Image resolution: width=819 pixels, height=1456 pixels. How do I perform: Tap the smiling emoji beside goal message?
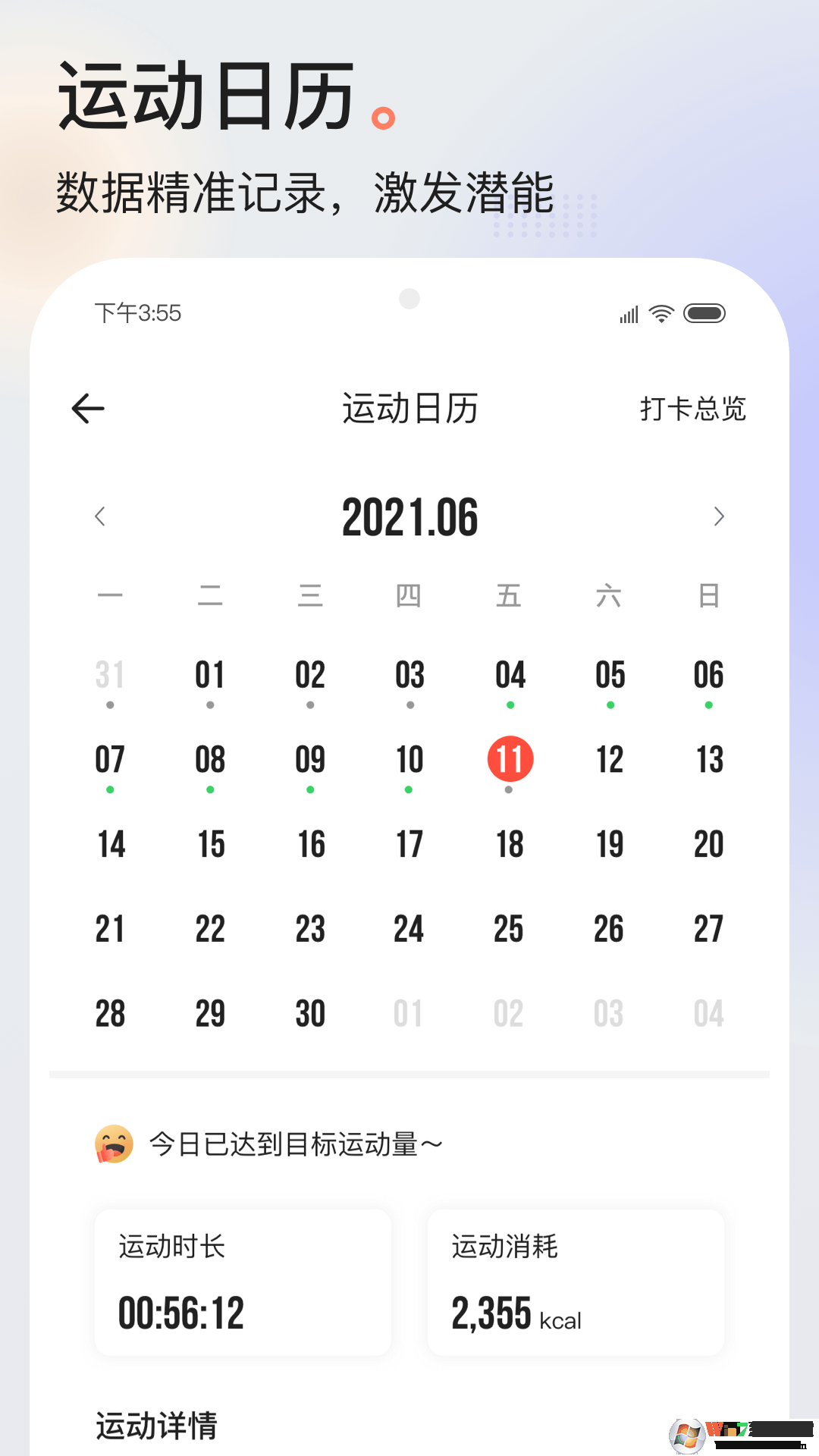pyautogui.click(x=112, y=1143)
